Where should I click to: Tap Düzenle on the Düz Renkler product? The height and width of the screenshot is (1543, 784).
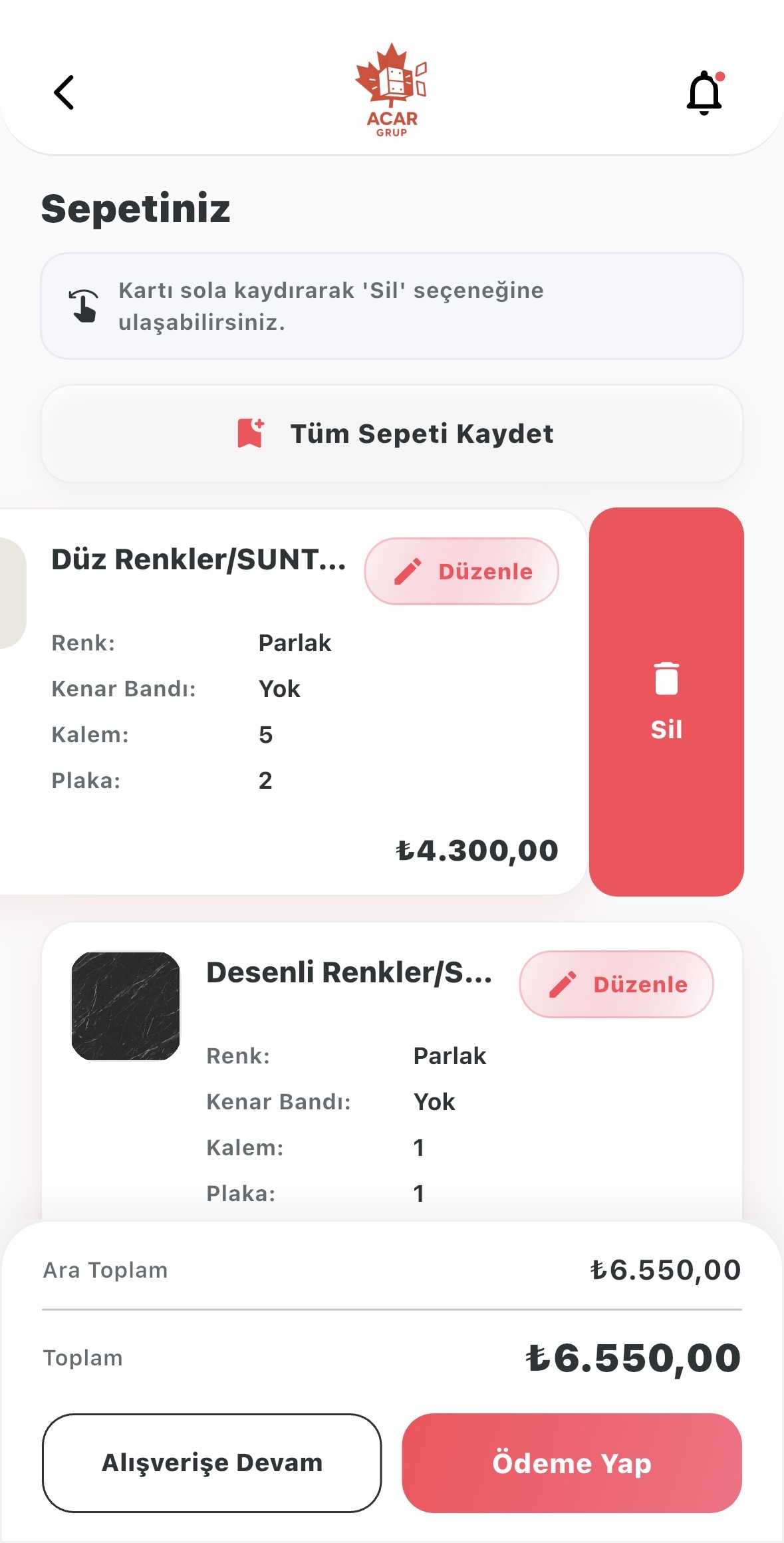click(x=461, y=571)
